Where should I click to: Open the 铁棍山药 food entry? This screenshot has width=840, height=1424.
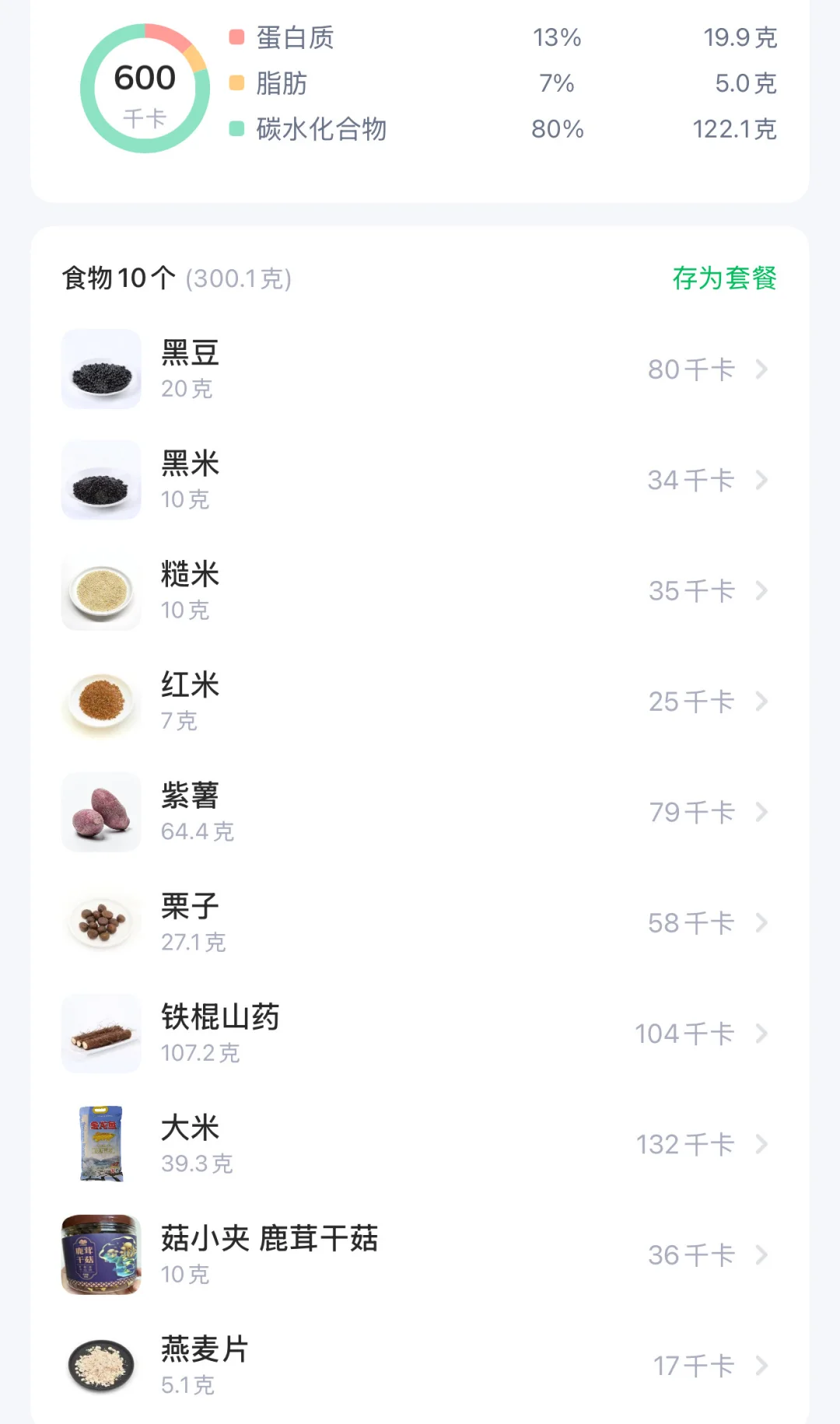point(418,1034)
